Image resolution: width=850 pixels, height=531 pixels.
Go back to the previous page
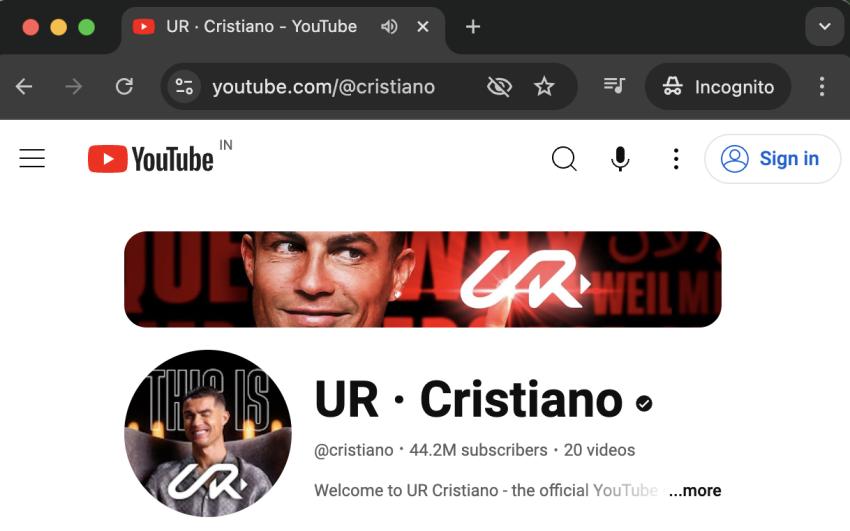pyautogui.click(x=24, y=87)
